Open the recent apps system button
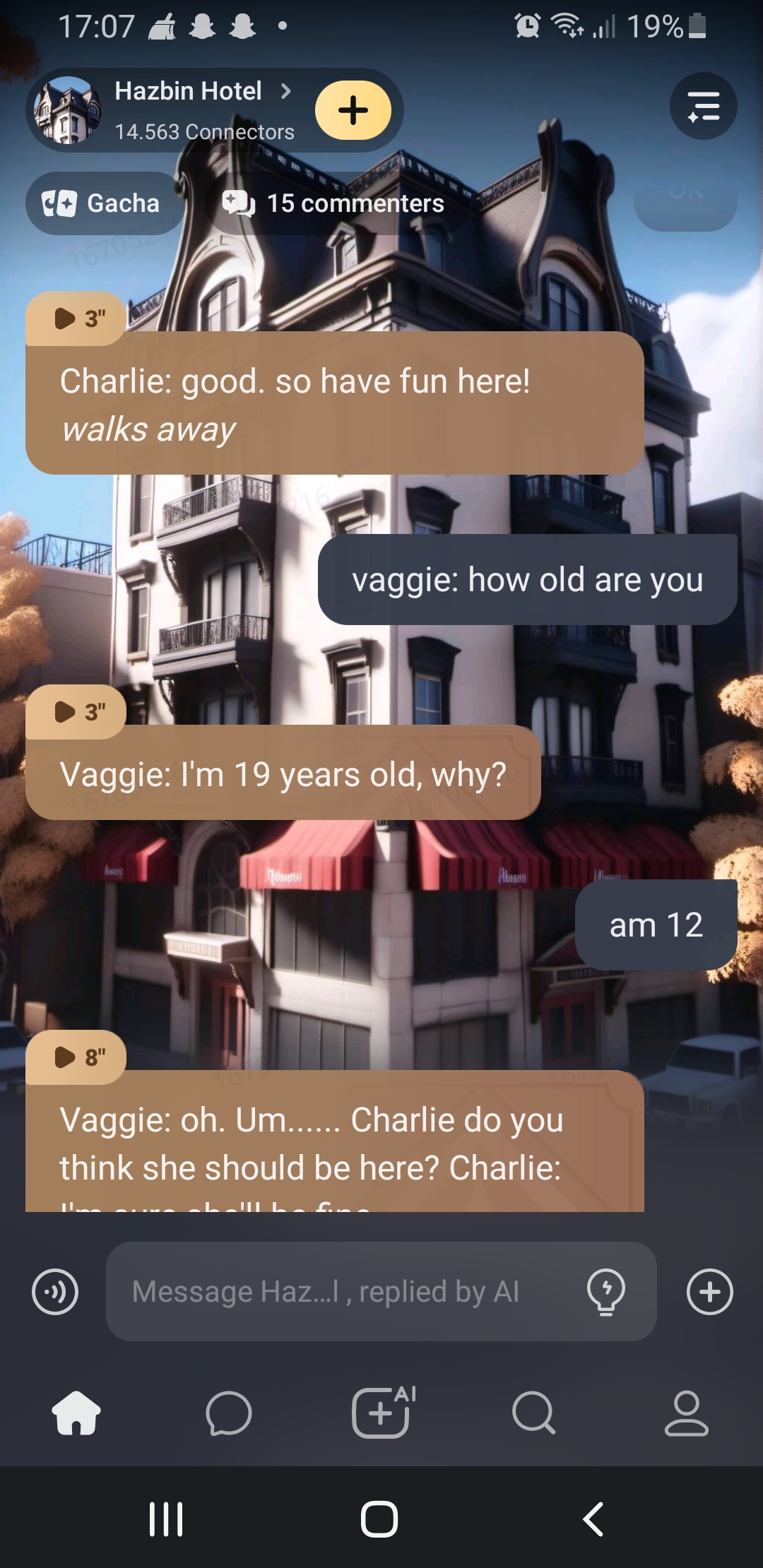 (x=167, y=1519)
